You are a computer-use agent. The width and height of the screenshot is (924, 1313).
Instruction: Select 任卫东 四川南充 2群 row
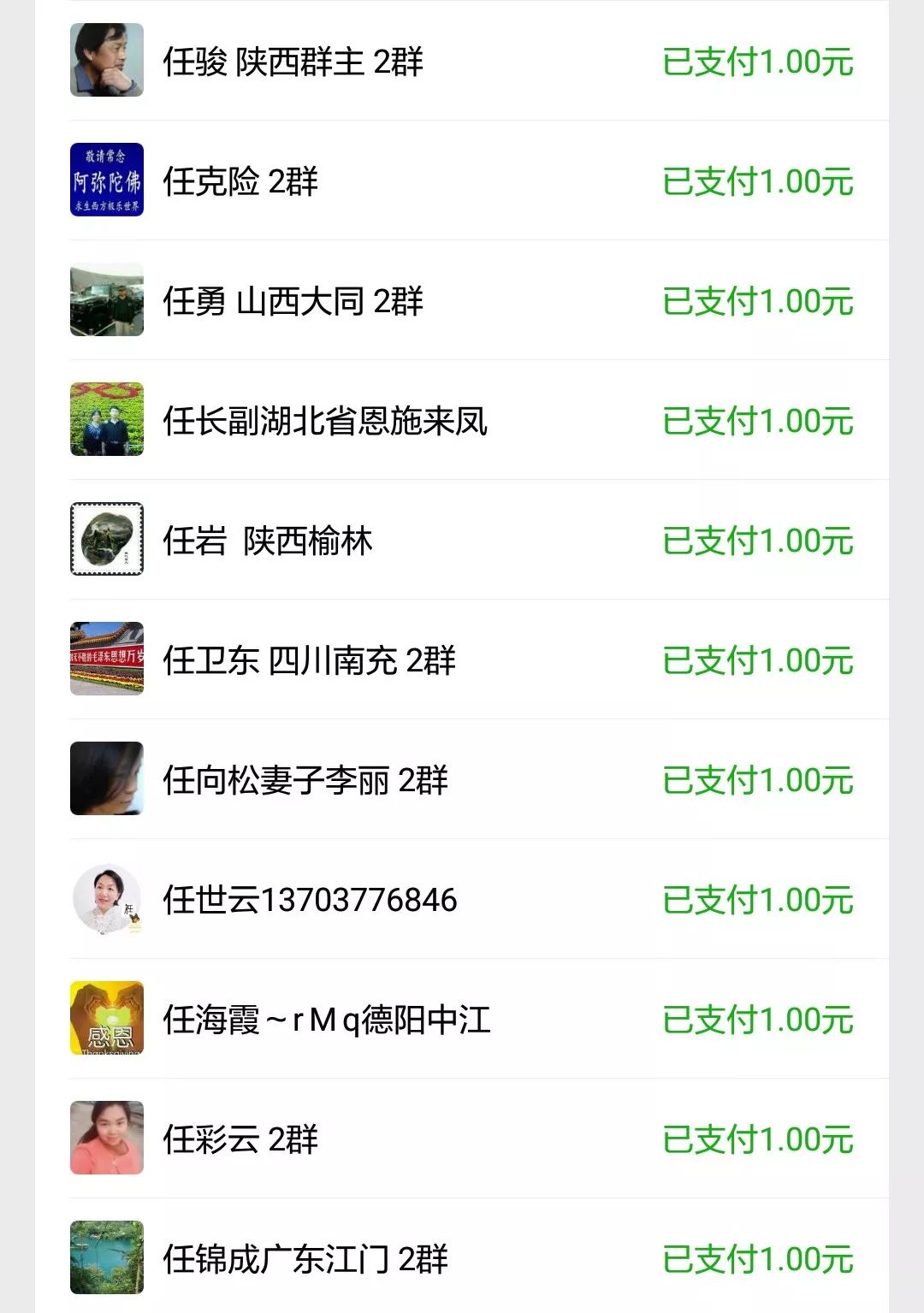click(462, 659)
